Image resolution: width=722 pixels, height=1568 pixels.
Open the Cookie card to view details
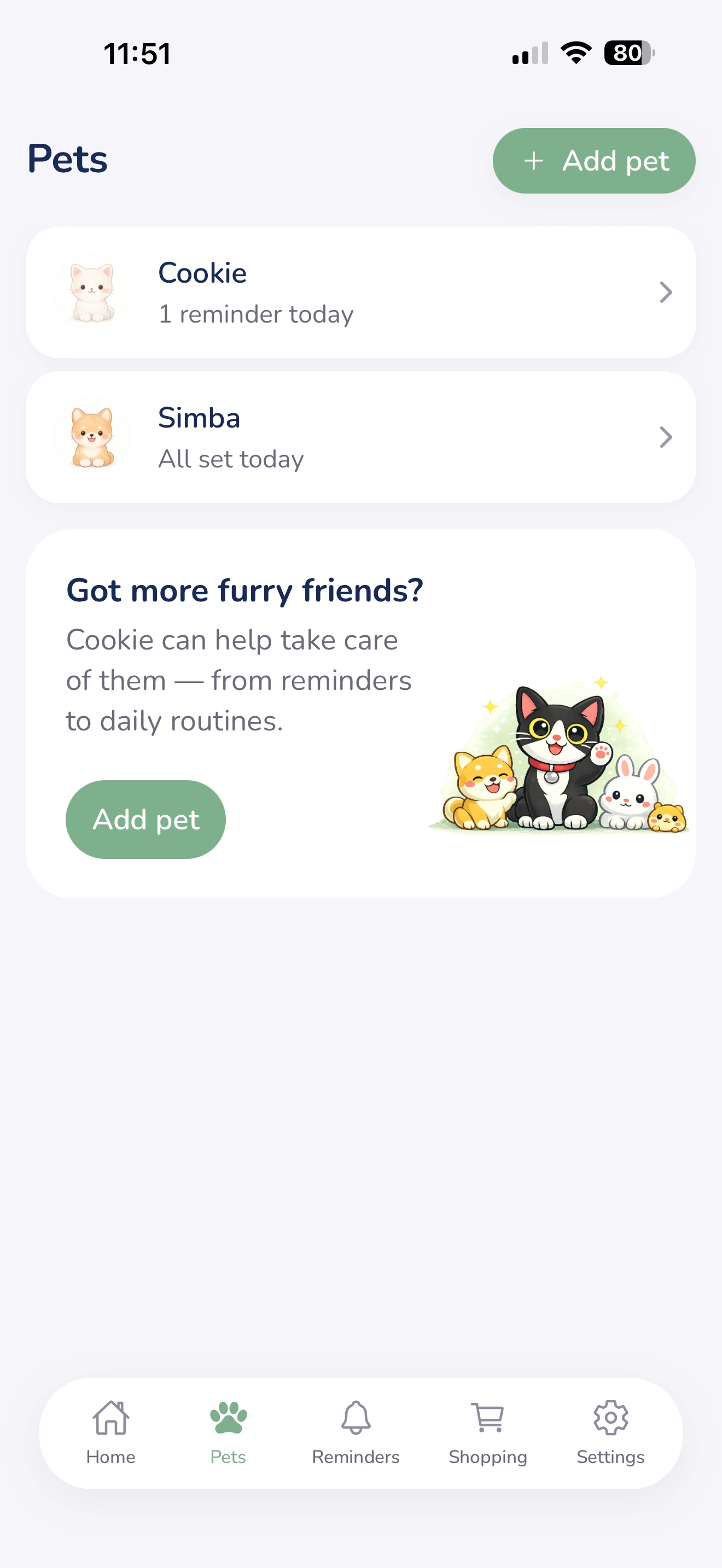coord(361,292)
